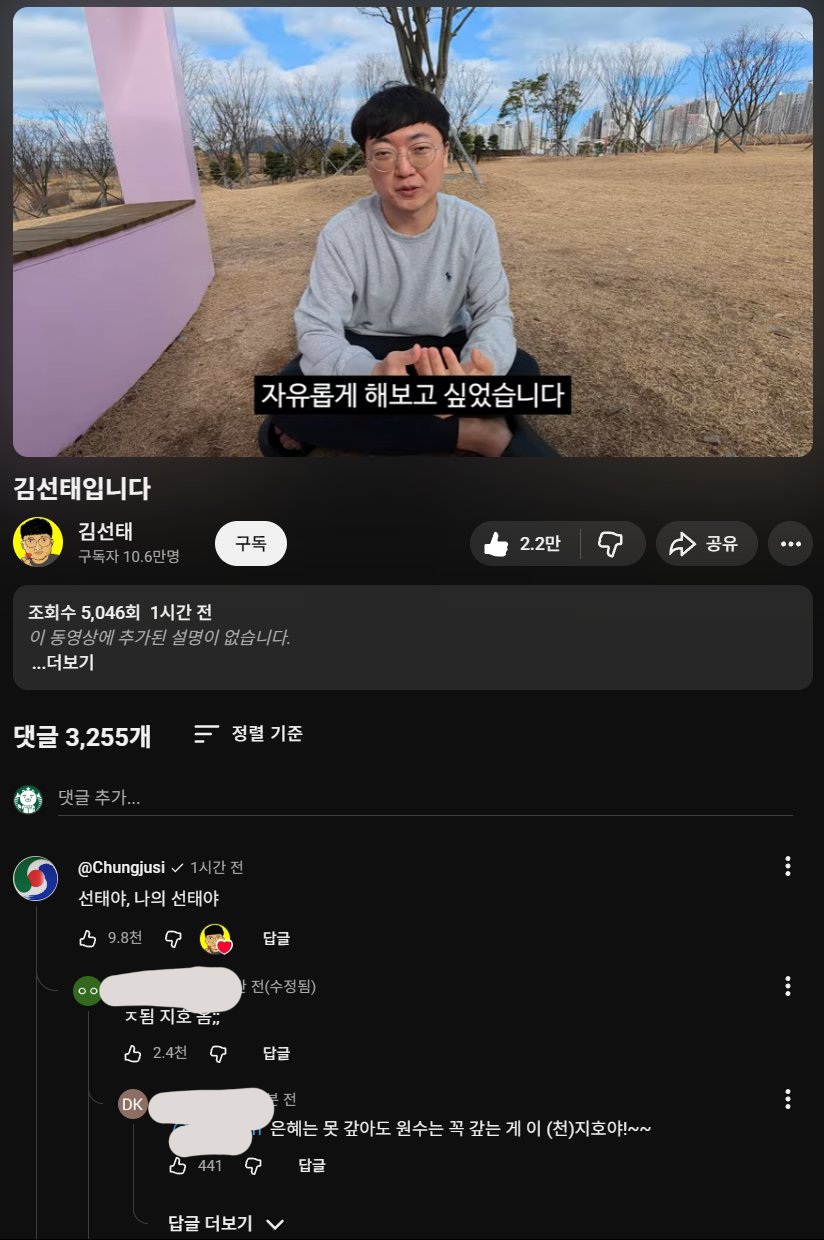824x1240 pixels.
Task: Reply to the comment with 2.4천 likes
Action: pyautogui.click(x=276, y=1053)
